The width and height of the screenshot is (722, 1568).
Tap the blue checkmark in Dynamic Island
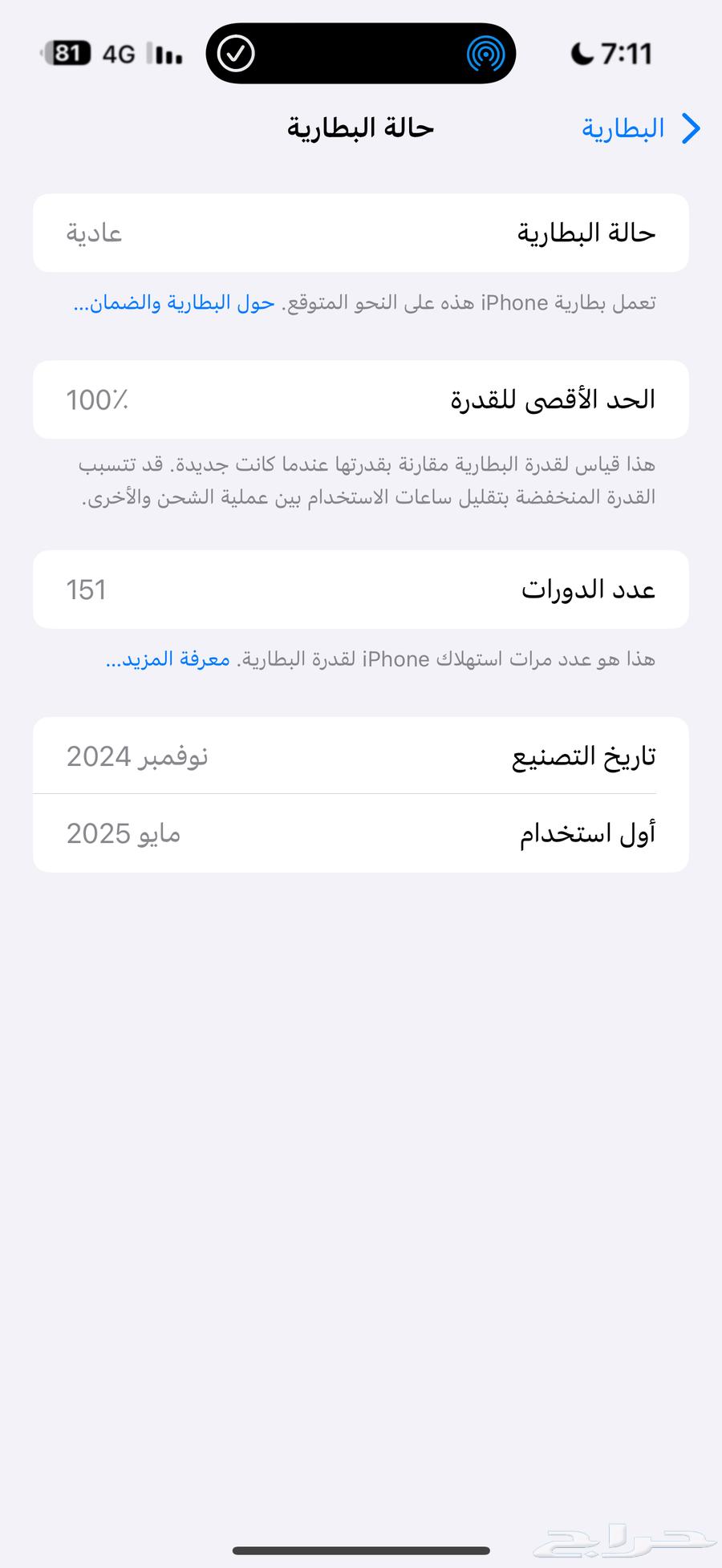tap(236, 54)
